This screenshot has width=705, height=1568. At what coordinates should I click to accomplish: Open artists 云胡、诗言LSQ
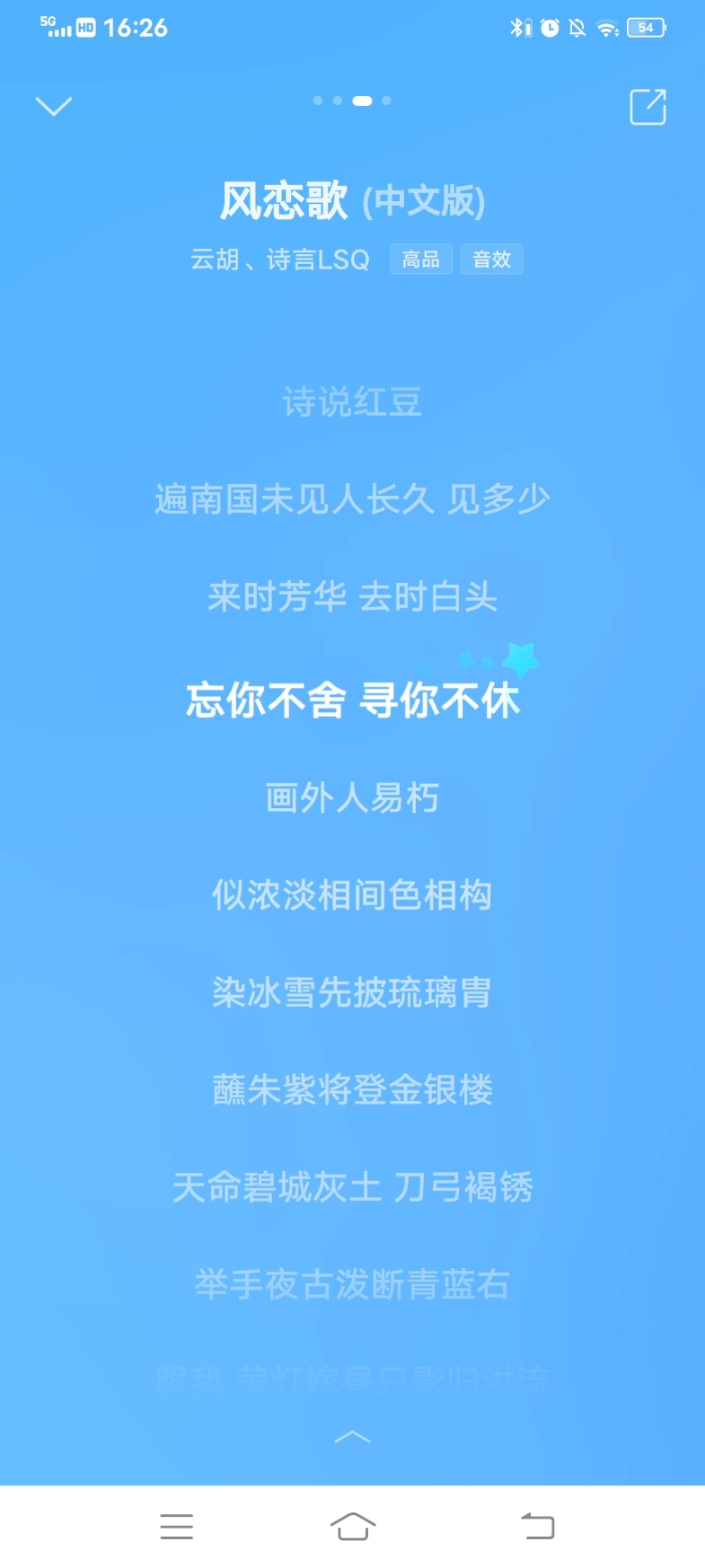(x=280, y=260)
